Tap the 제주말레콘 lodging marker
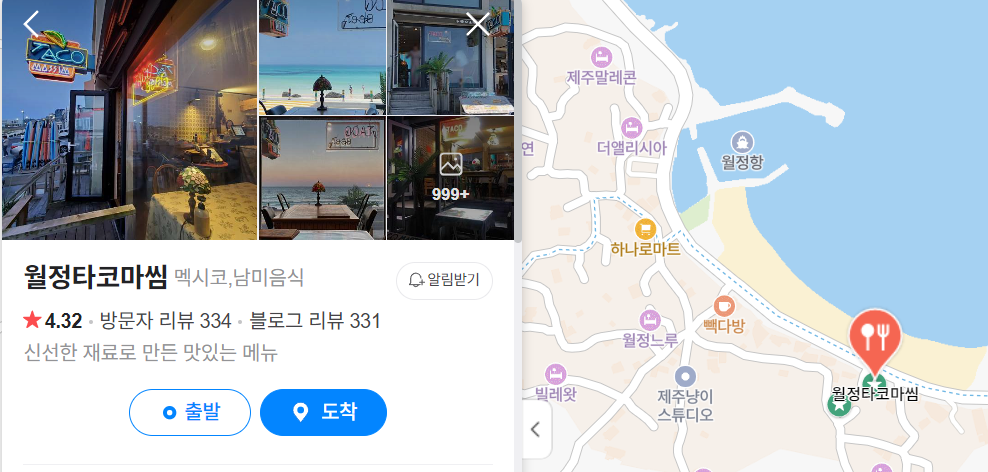 pyautogui.click(x=601, y=57)
